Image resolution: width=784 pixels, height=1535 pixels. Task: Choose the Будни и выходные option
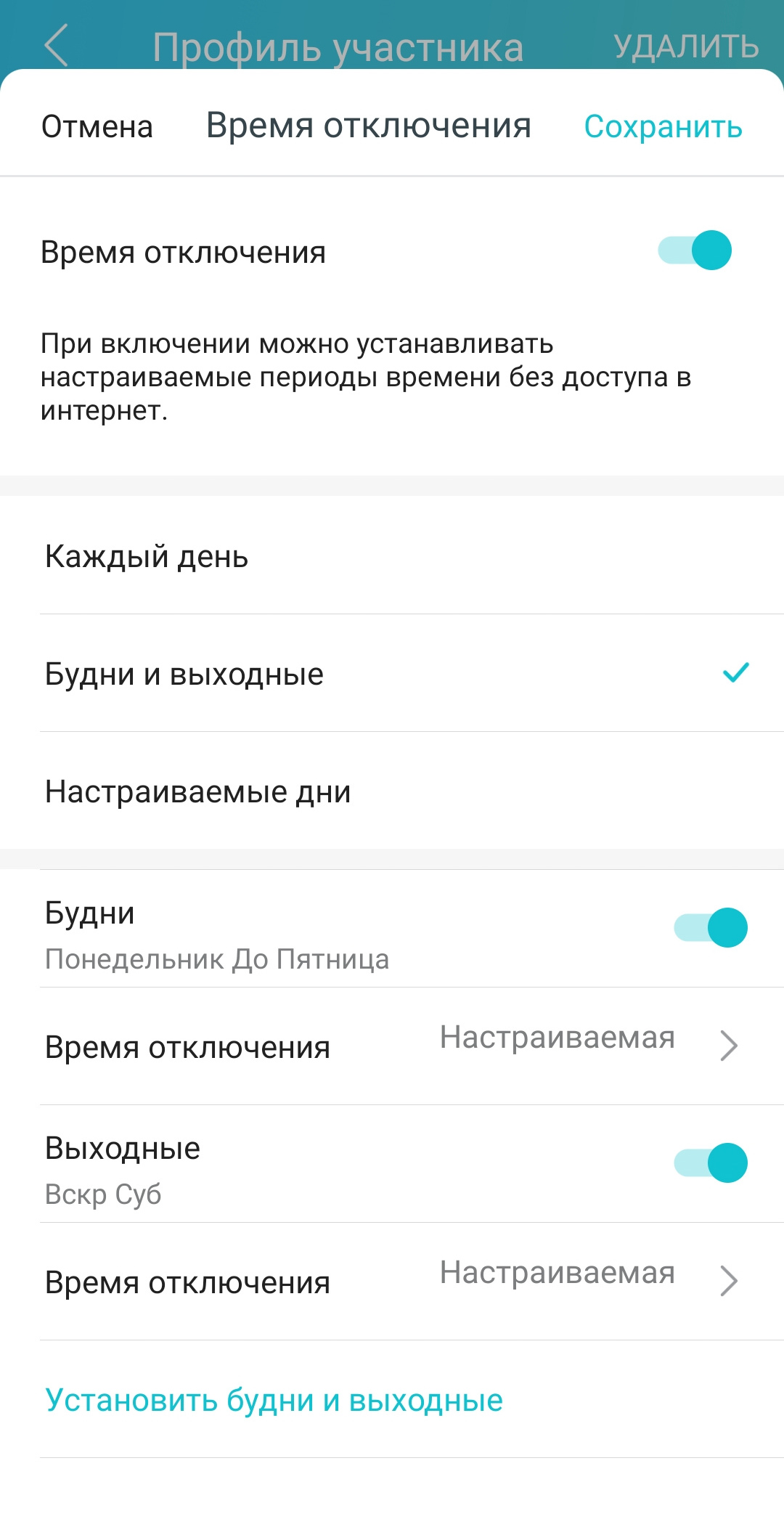(184, 674)
